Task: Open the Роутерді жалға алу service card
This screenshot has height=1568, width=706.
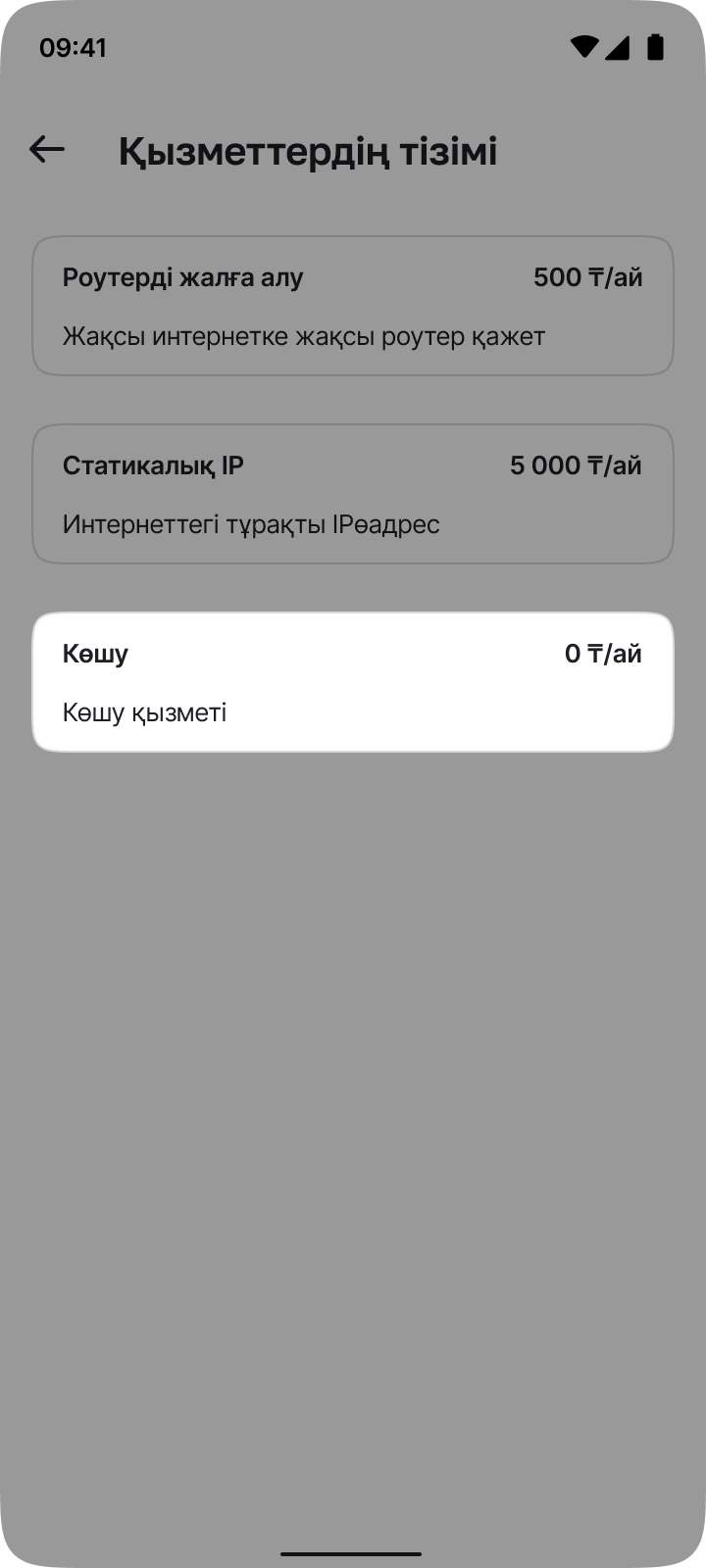Action: (x=352, y=306)
